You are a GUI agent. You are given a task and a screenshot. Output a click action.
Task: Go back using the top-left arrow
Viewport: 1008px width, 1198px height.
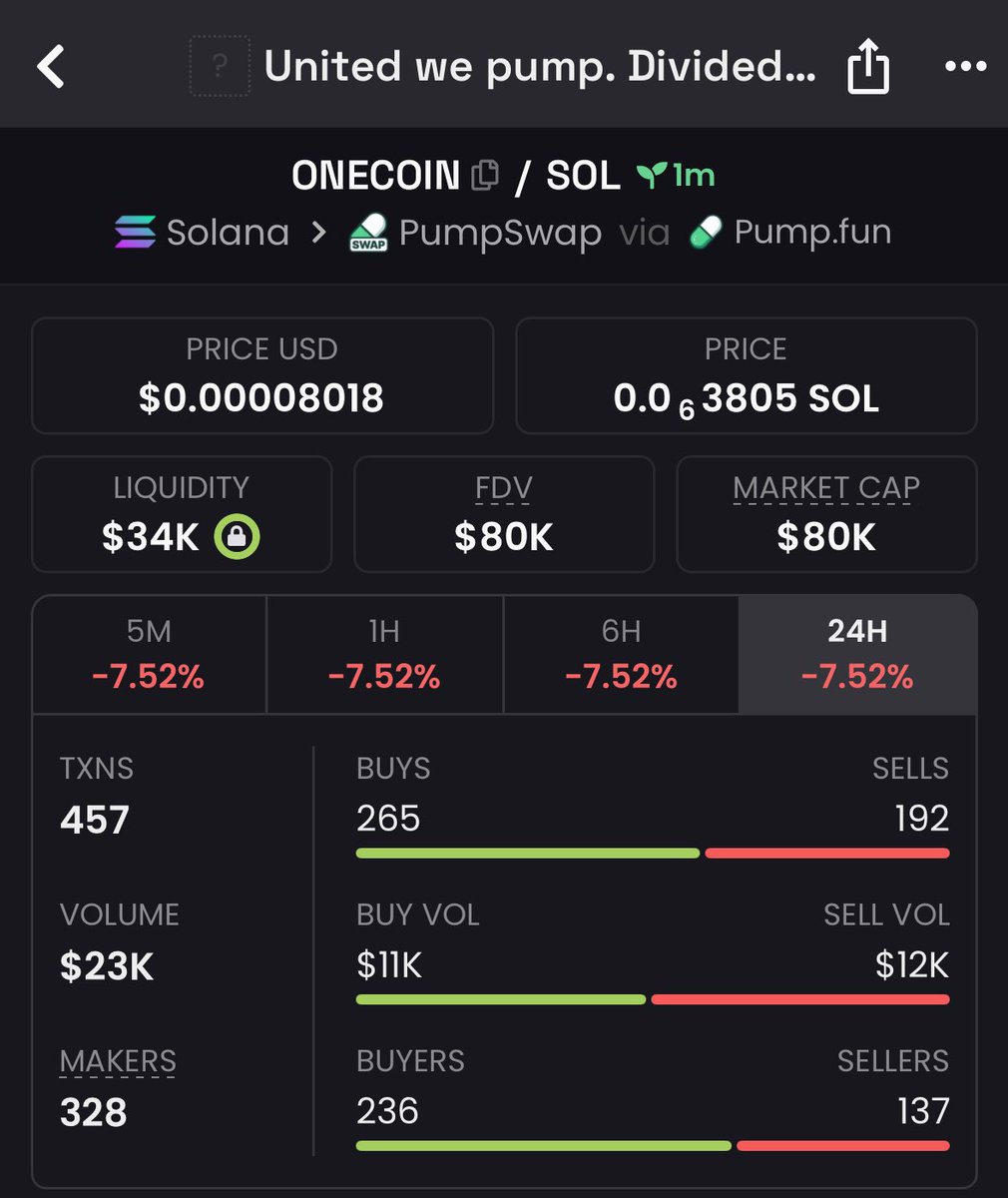pyautogui.click(x=51, y=67)
